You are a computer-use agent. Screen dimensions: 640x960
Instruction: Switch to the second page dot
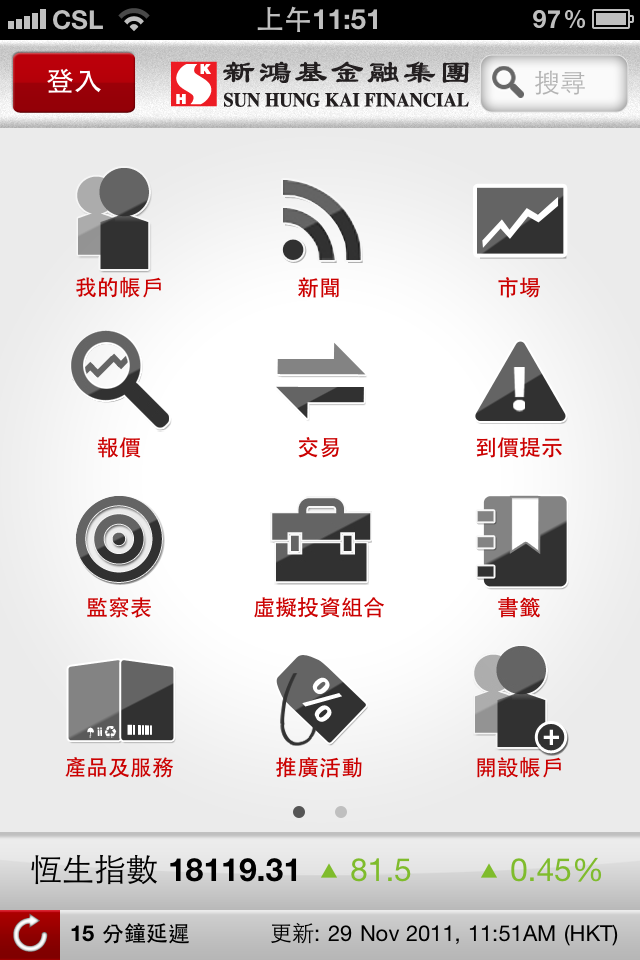click(x=341, y=812)
